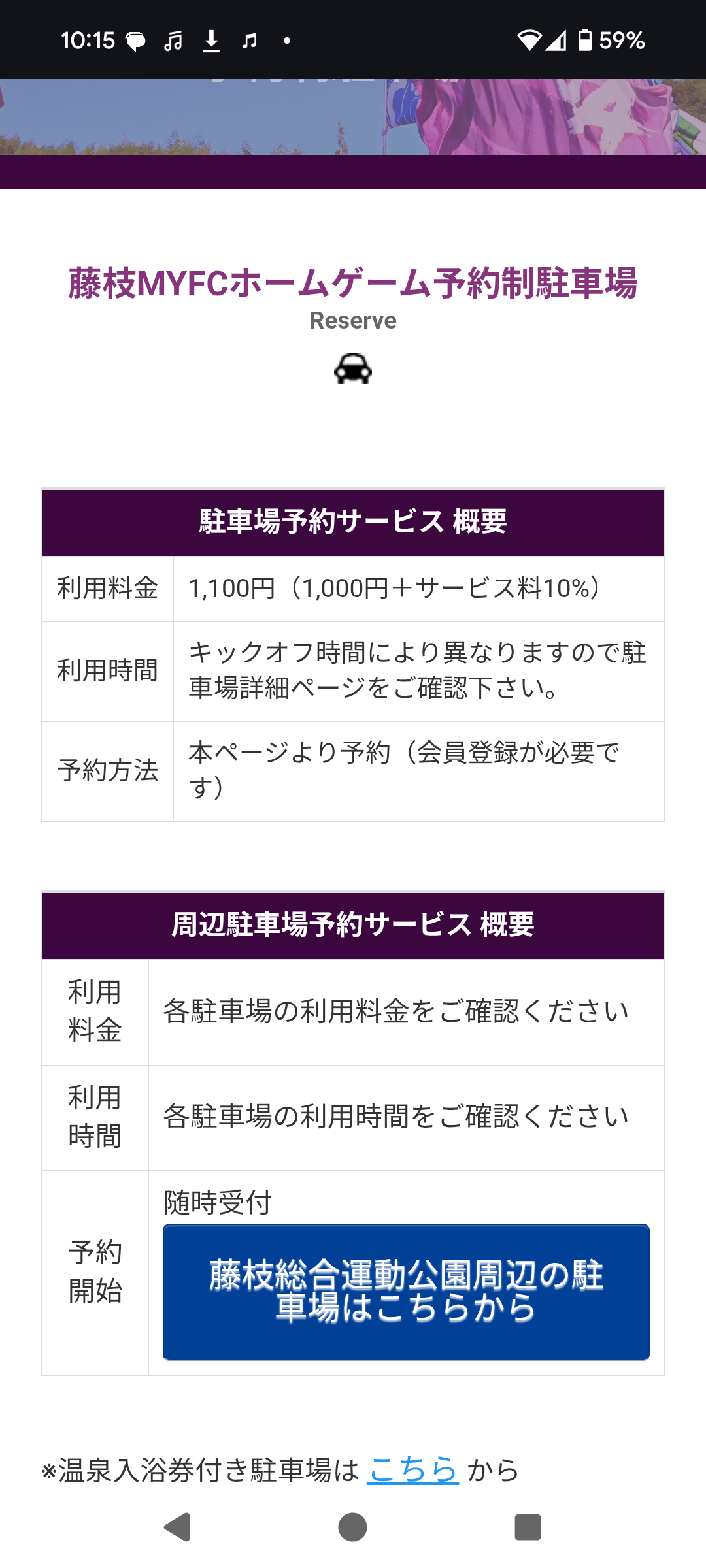Open the recent apps view
The image size is (706, 1568).
pyautogui.click(x=528, y=1527)
